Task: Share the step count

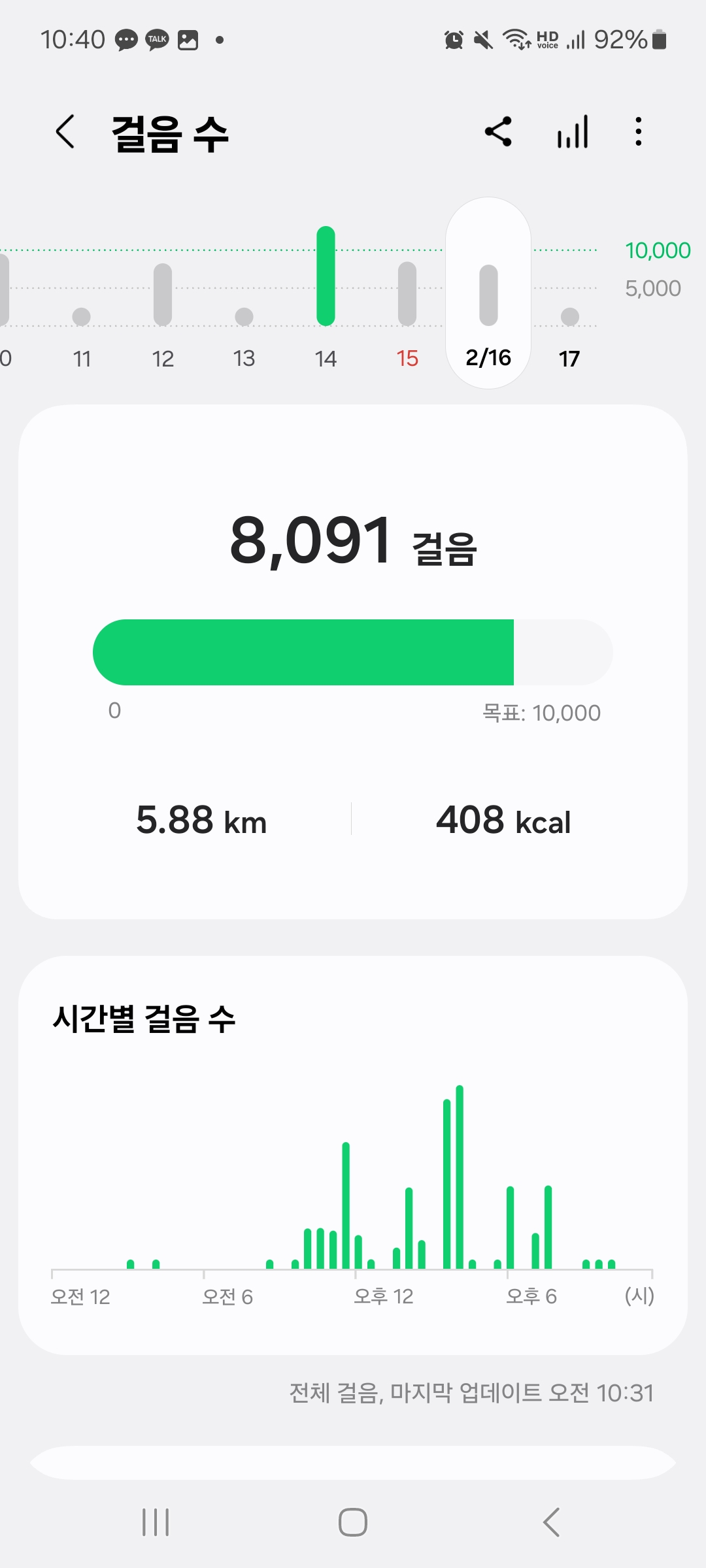Action: tap(498, 132)
